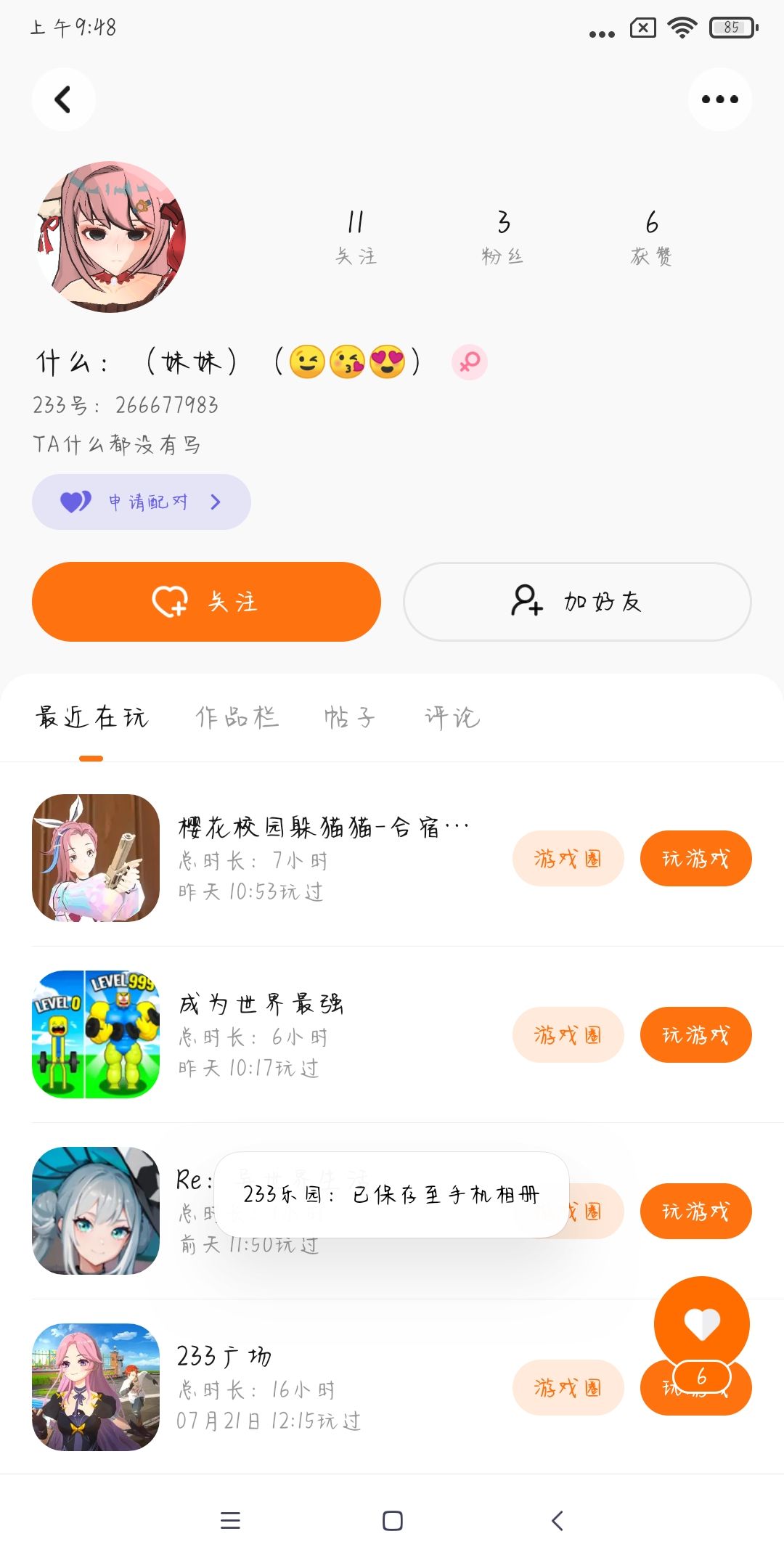View the user's profile avatar
Viewport: 784px width, 1568px height.
(111, 237)
